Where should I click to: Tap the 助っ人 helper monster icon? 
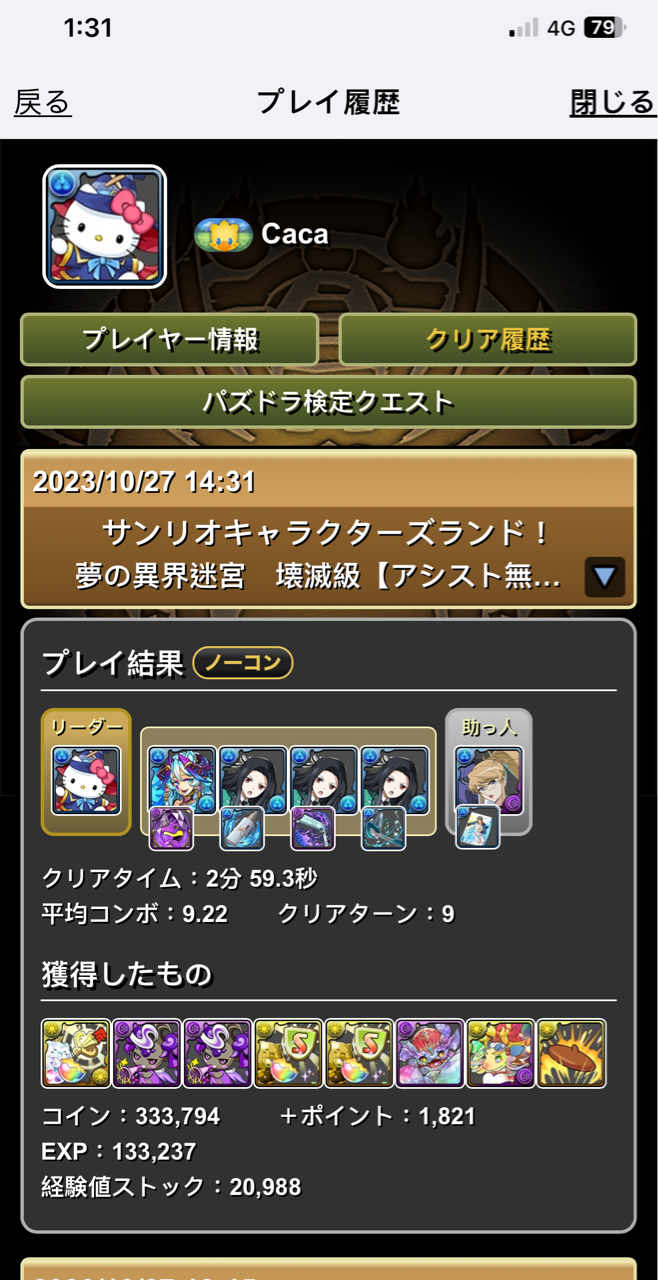coord(488,778)
